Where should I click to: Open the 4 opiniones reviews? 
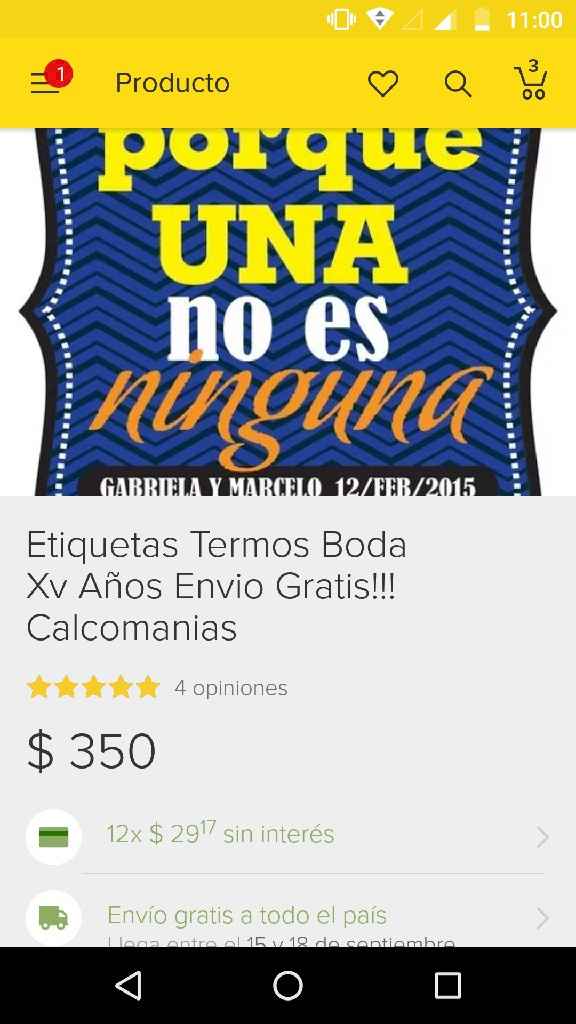click(231, 688)
